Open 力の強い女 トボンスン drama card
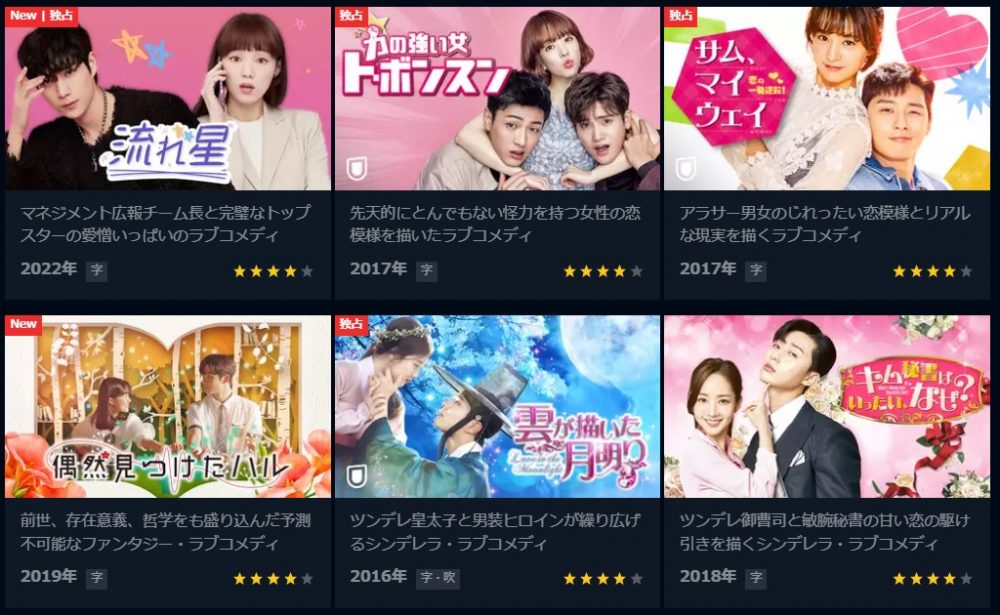The height and width of the screenshot is (615, 1000). pos(497,99)
